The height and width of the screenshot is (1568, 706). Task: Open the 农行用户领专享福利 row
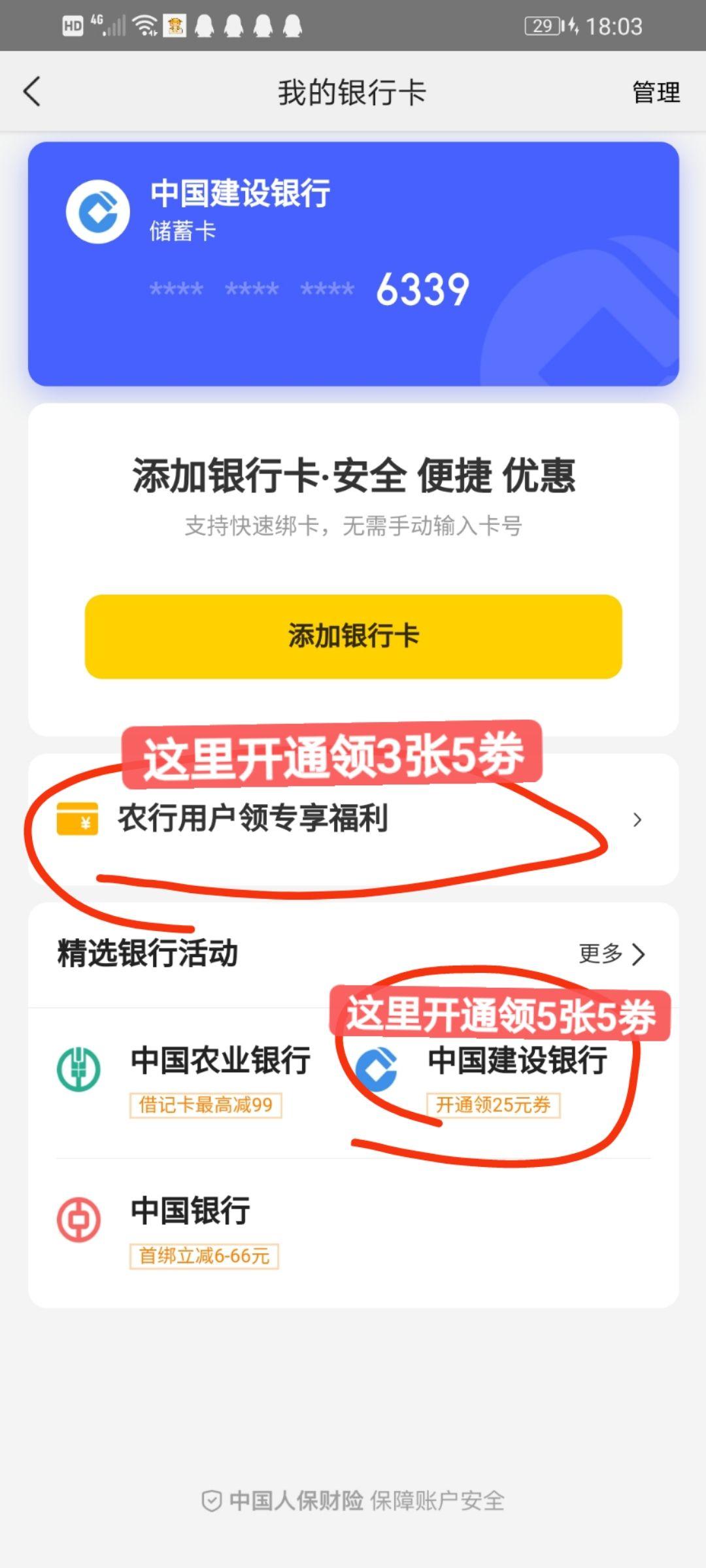click(353, 819)
